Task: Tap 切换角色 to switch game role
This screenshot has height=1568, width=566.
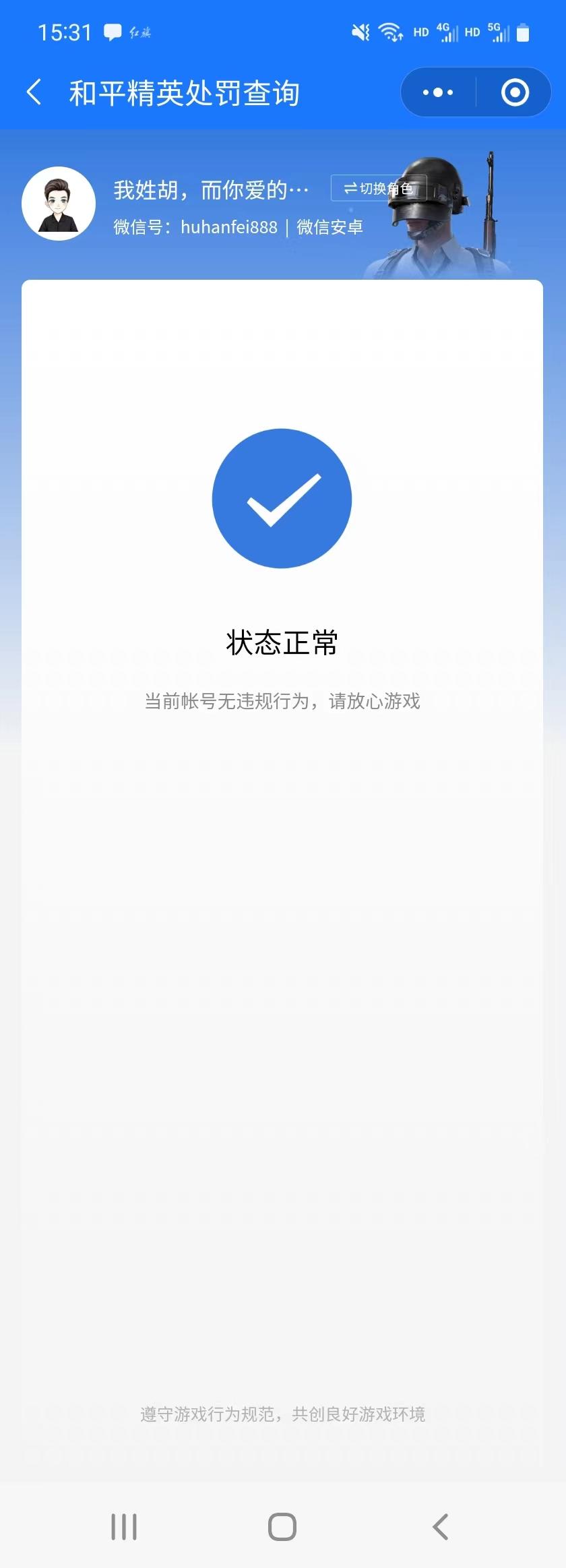Action: tap(379, 188)
